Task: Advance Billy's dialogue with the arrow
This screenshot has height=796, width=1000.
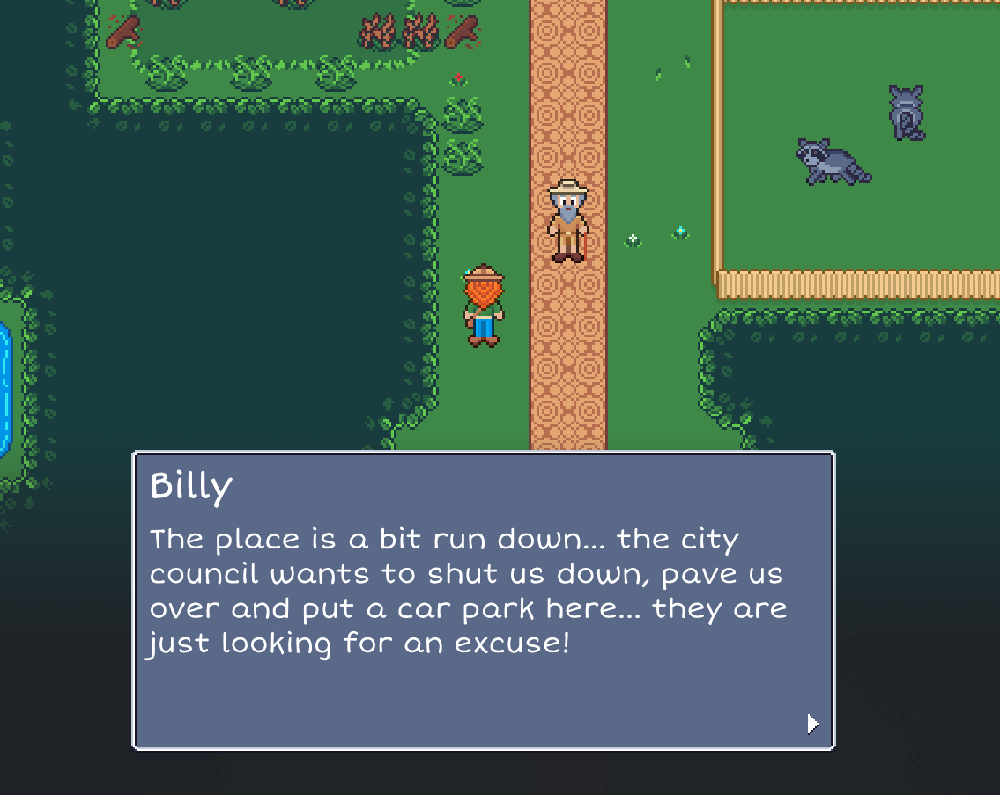Action: (813, 723)
